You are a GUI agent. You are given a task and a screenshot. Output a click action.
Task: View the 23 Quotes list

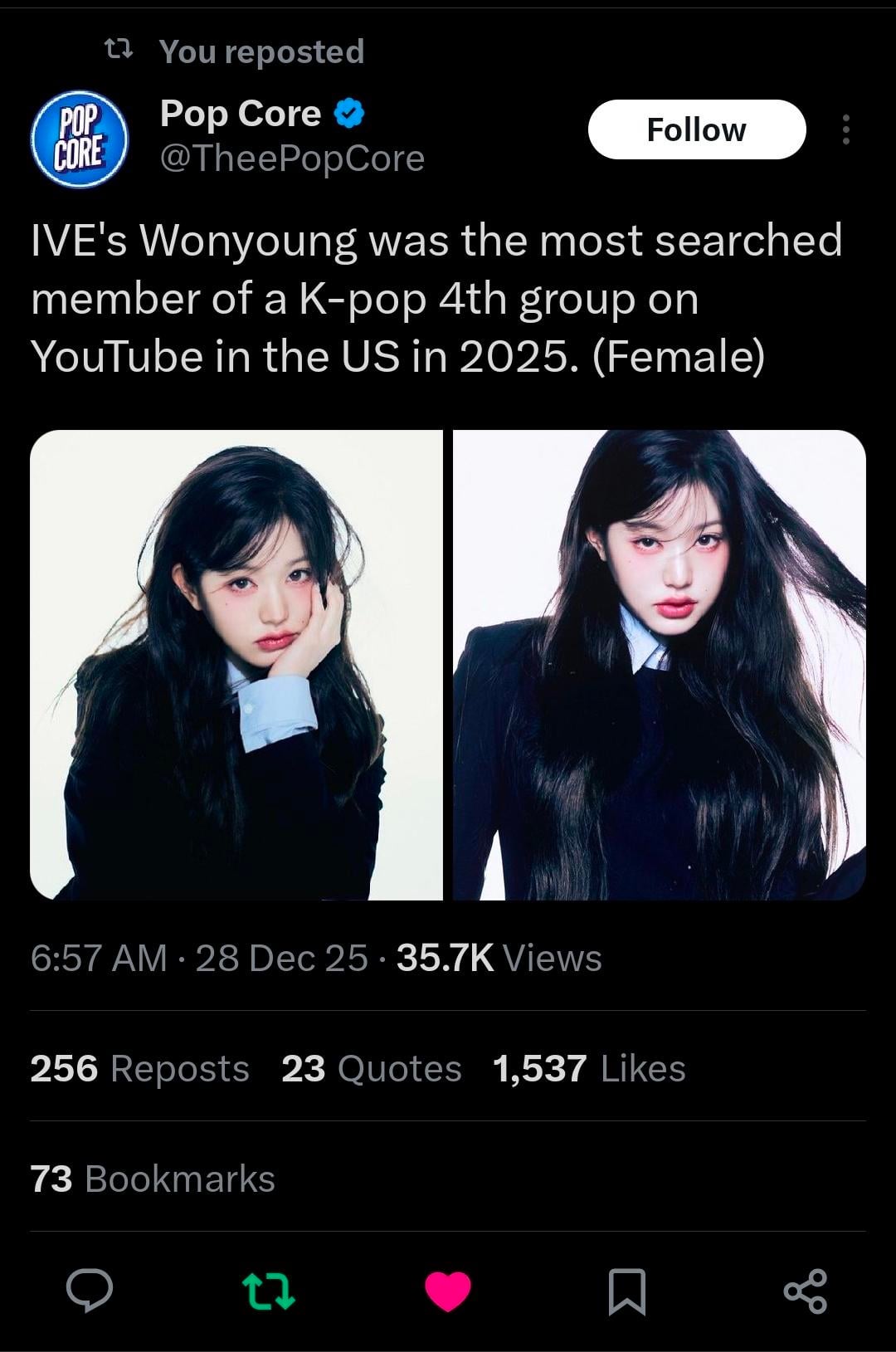click(371, 1068)
